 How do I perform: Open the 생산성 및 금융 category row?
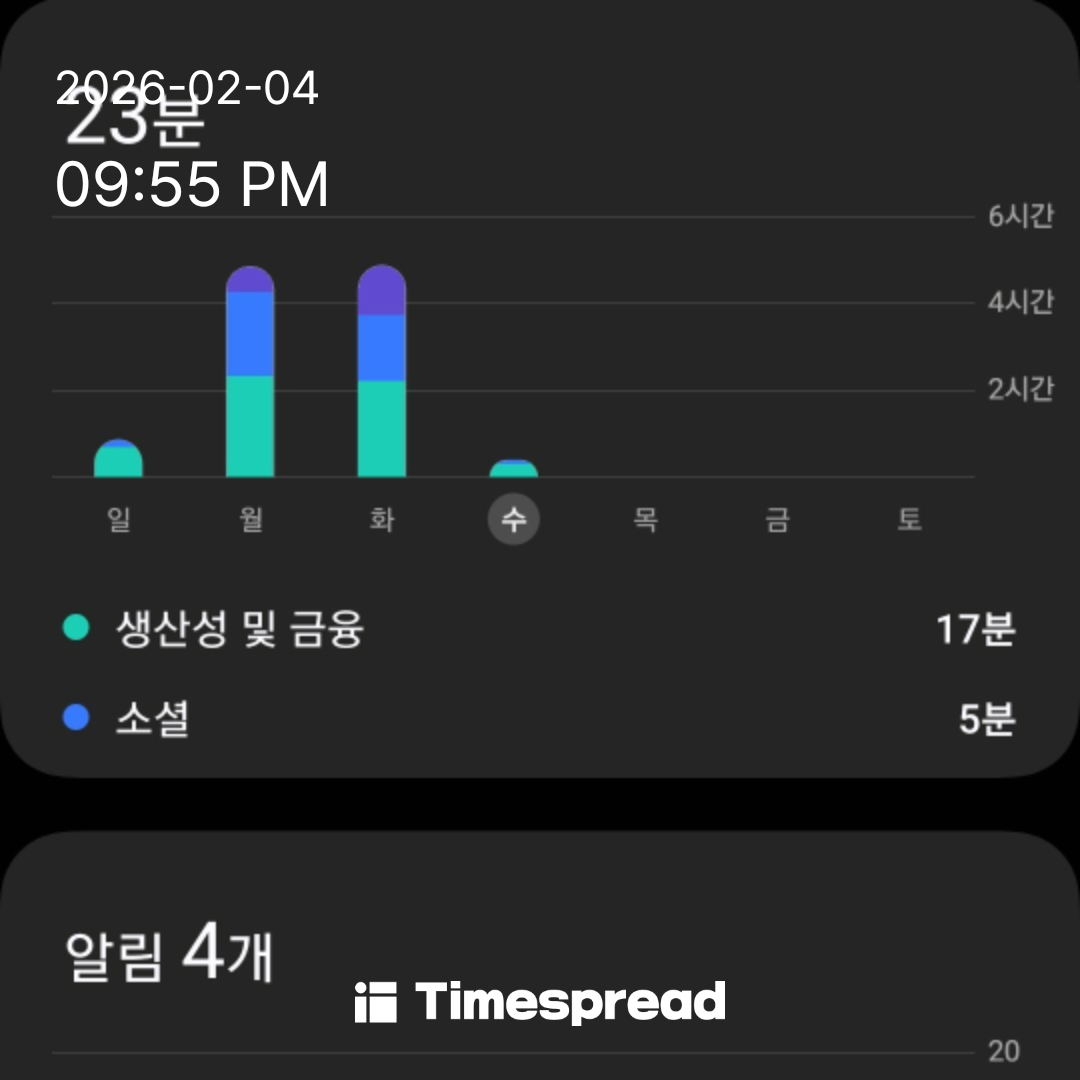(538, 630)
